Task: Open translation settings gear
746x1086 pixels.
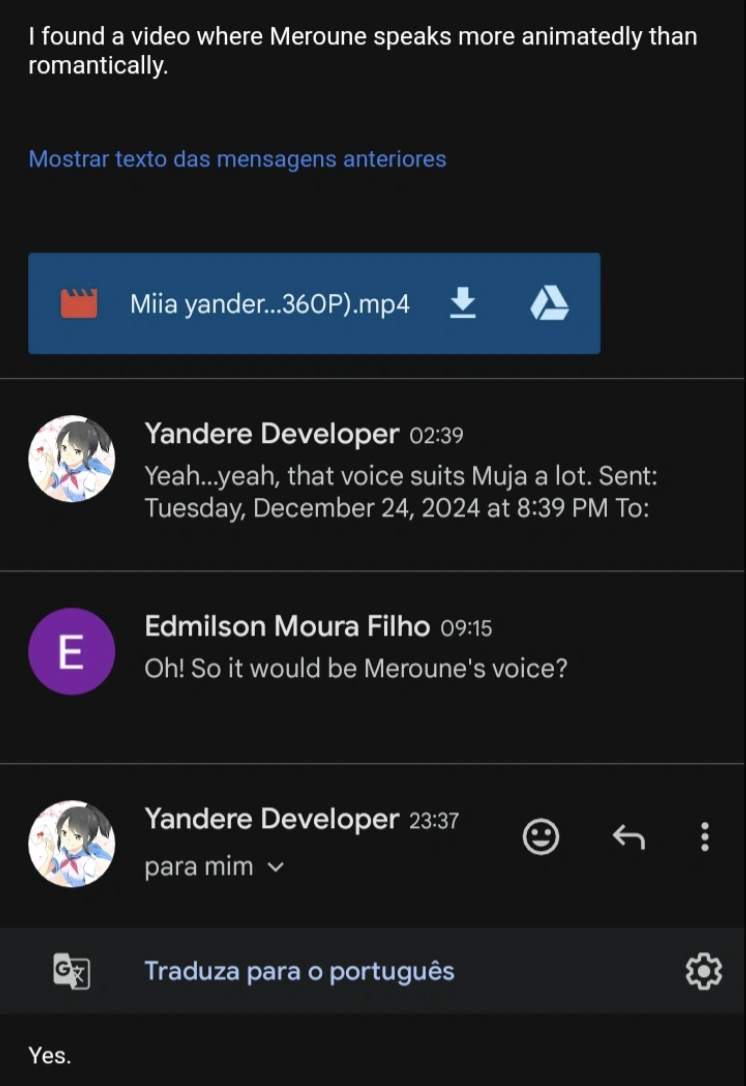Action: [703, 971]
